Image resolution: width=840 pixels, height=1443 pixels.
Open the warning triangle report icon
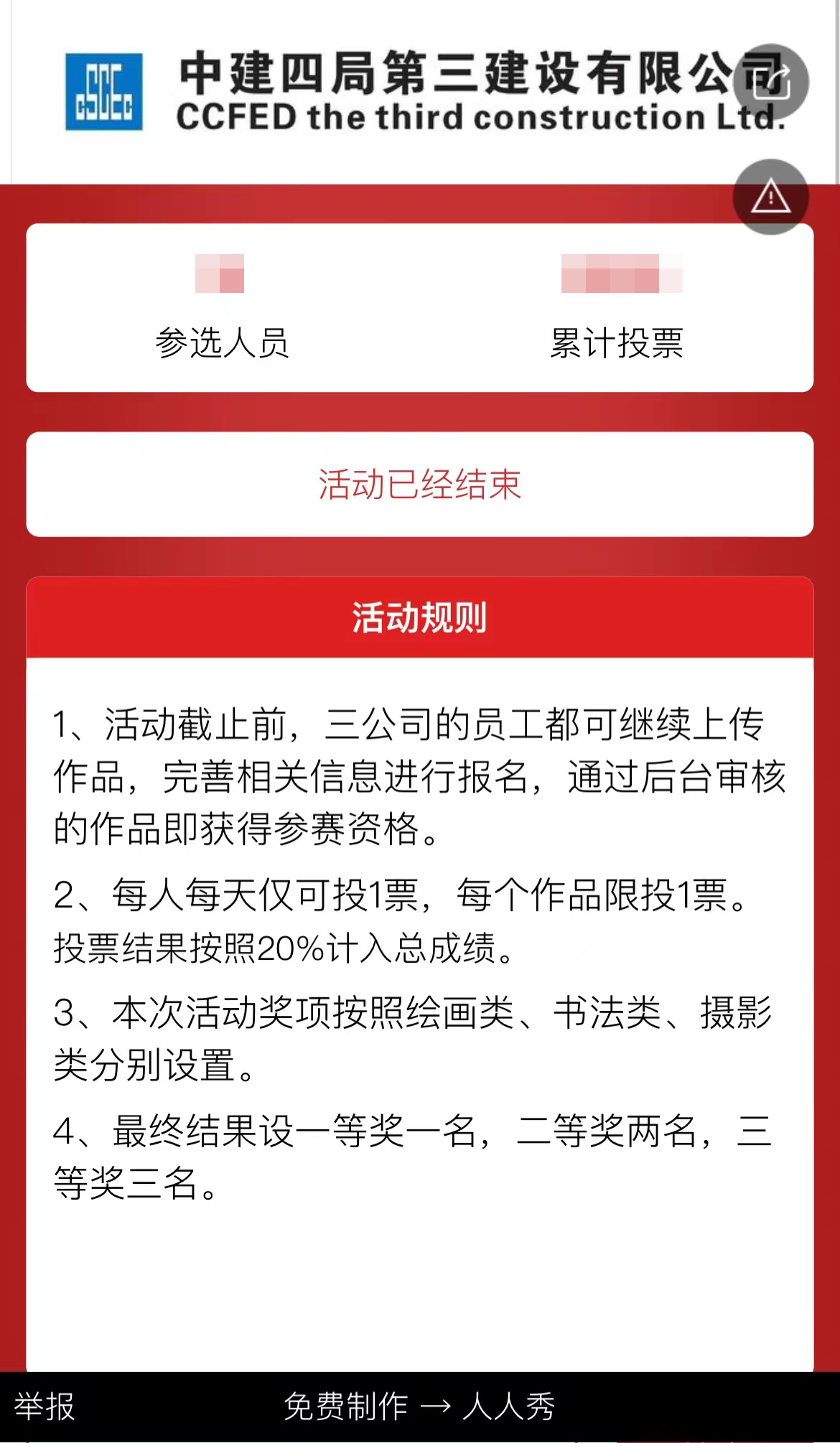click(x=771, y=197)
